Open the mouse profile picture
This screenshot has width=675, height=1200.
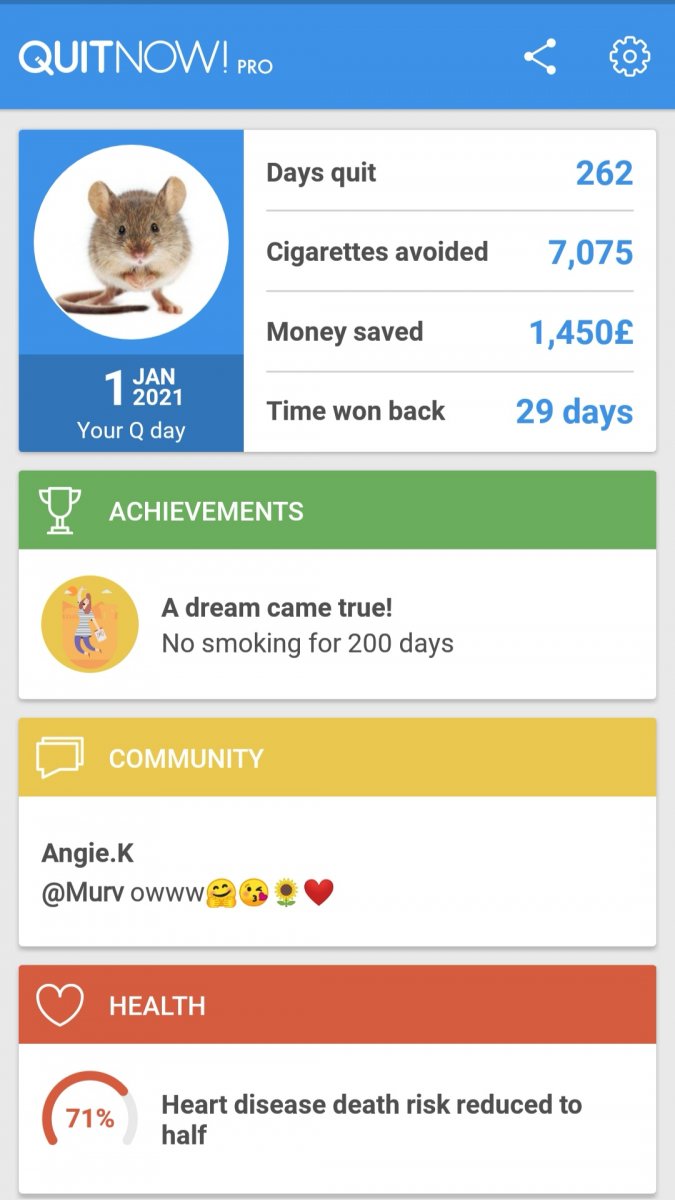pos(131,243)
